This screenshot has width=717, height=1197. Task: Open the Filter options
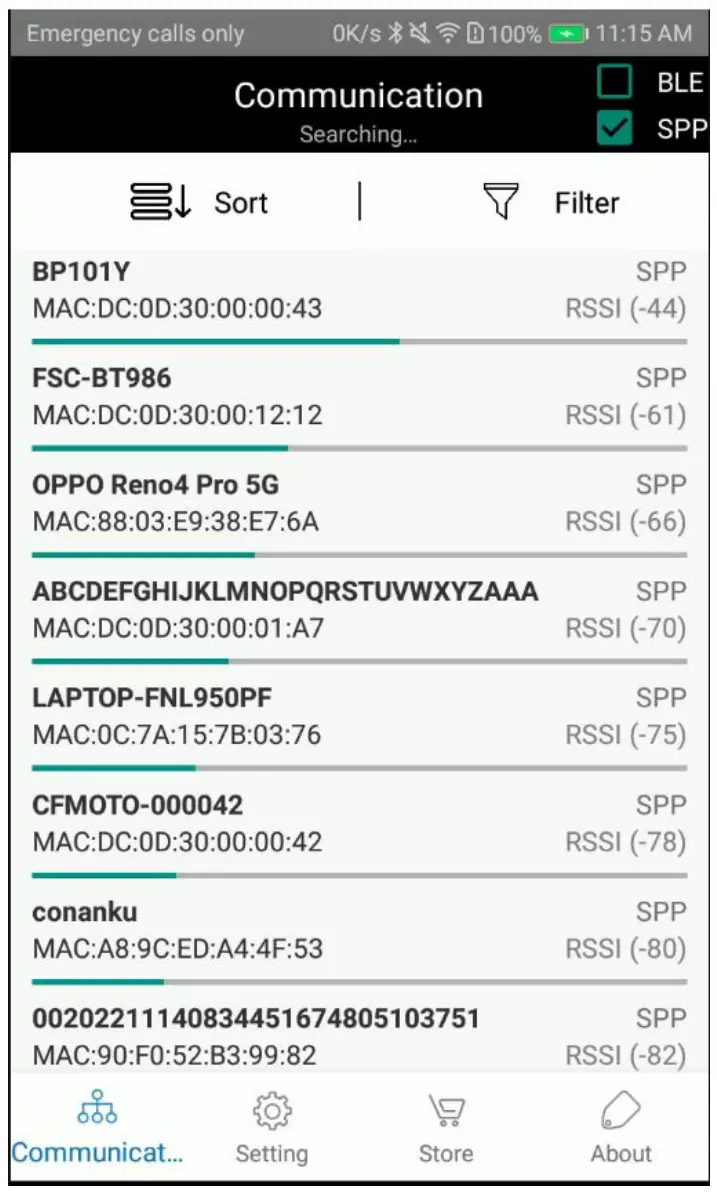552,202
